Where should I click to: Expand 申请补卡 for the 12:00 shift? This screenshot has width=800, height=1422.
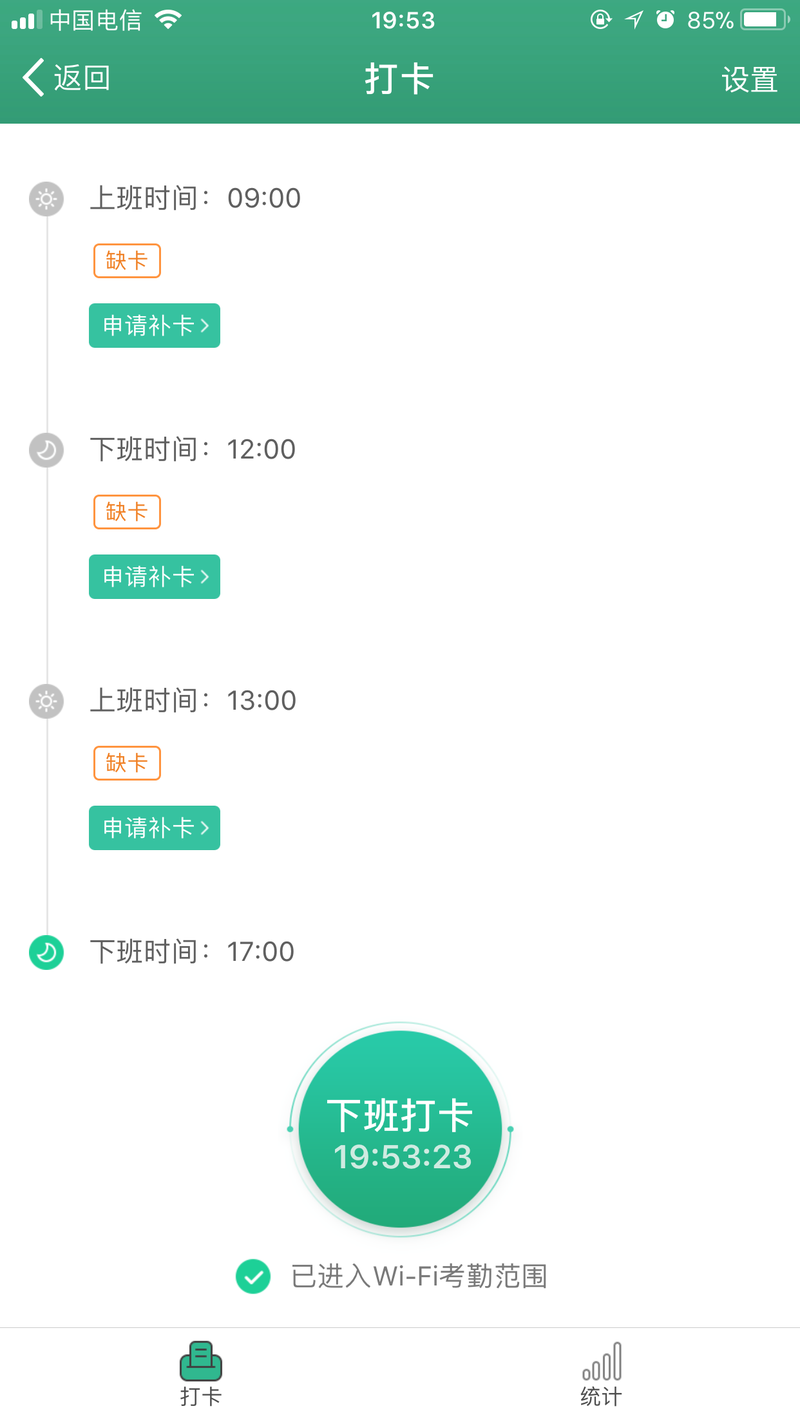(154, 577)
